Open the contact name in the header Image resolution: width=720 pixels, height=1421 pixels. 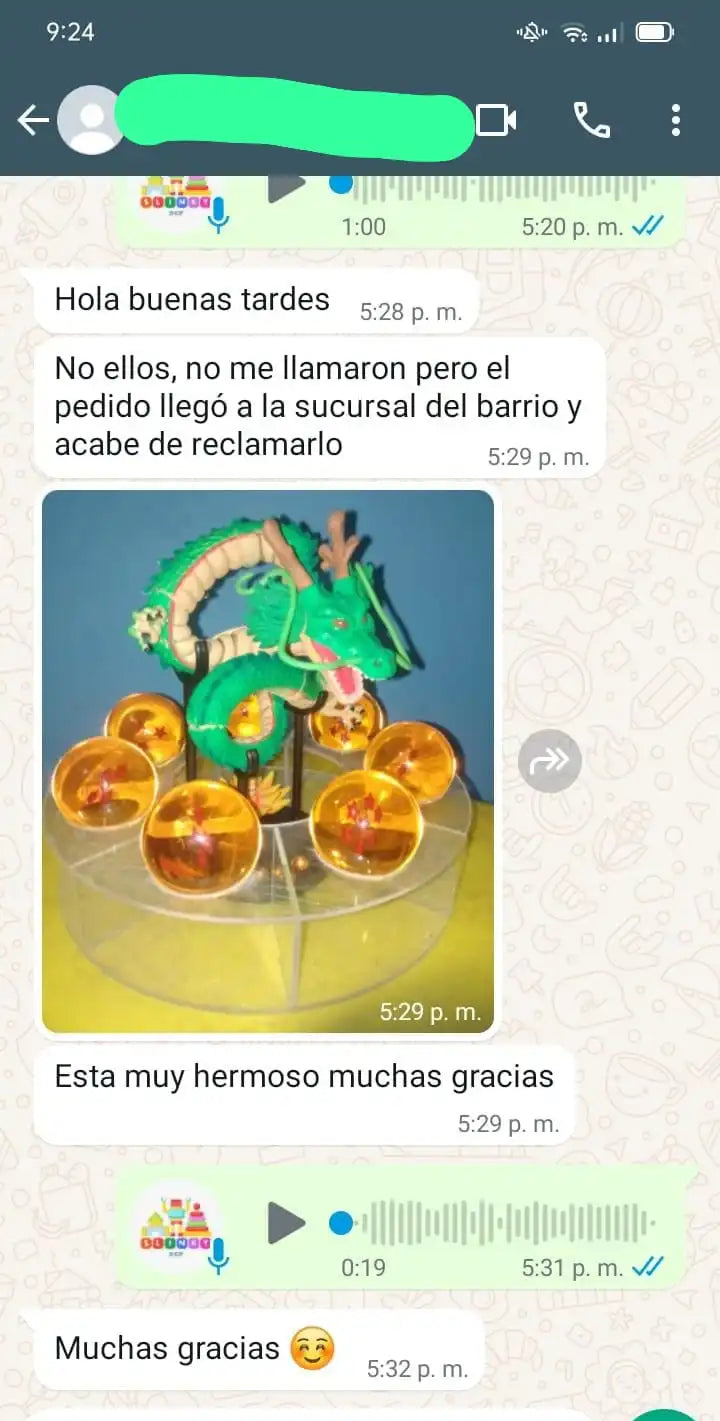tap(295, 121)
